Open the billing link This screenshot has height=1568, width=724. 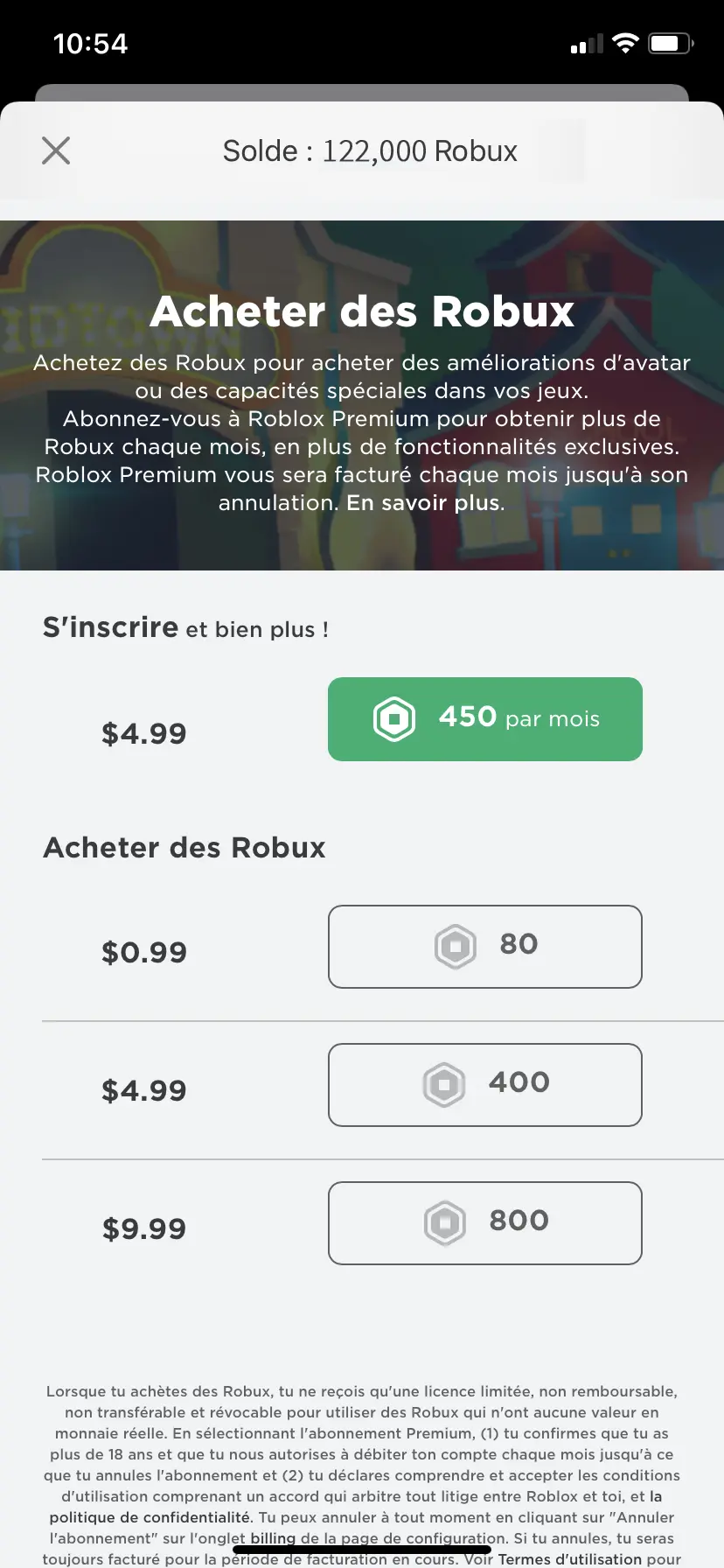tap(273, 1538)
